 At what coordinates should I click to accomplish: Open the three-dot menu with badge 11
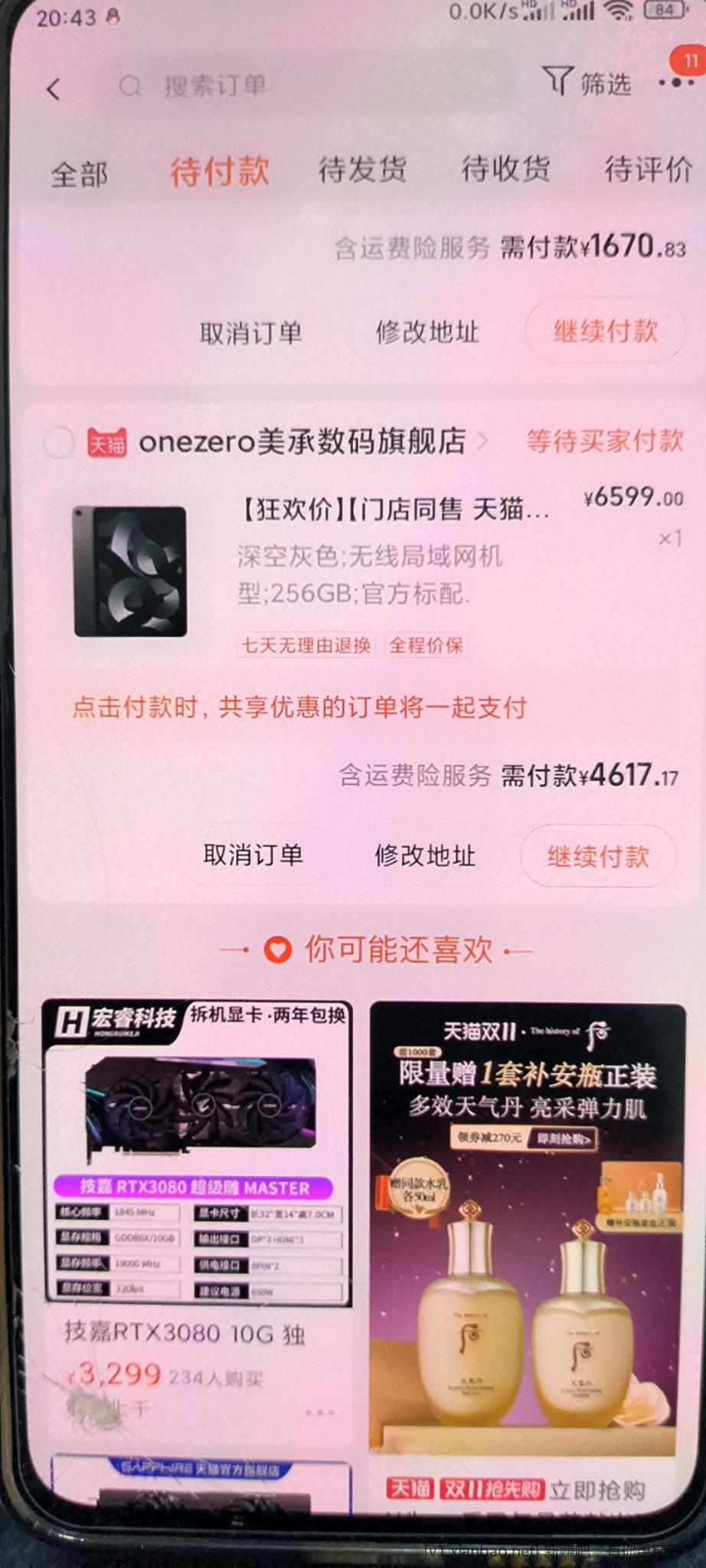[x=675, y=83]
